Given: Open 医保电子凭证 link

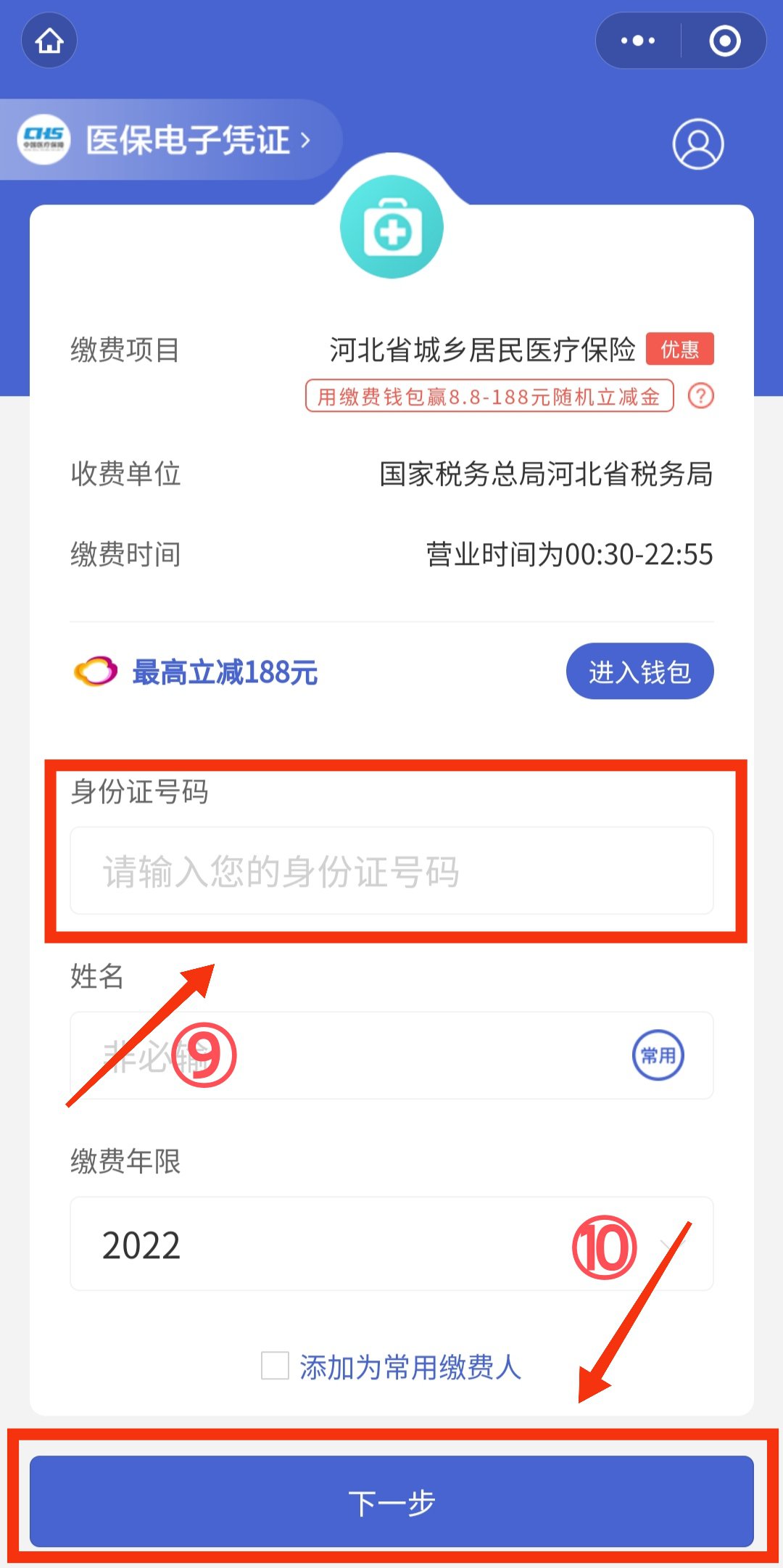Looking at the screenshot, I should (188, 139).
